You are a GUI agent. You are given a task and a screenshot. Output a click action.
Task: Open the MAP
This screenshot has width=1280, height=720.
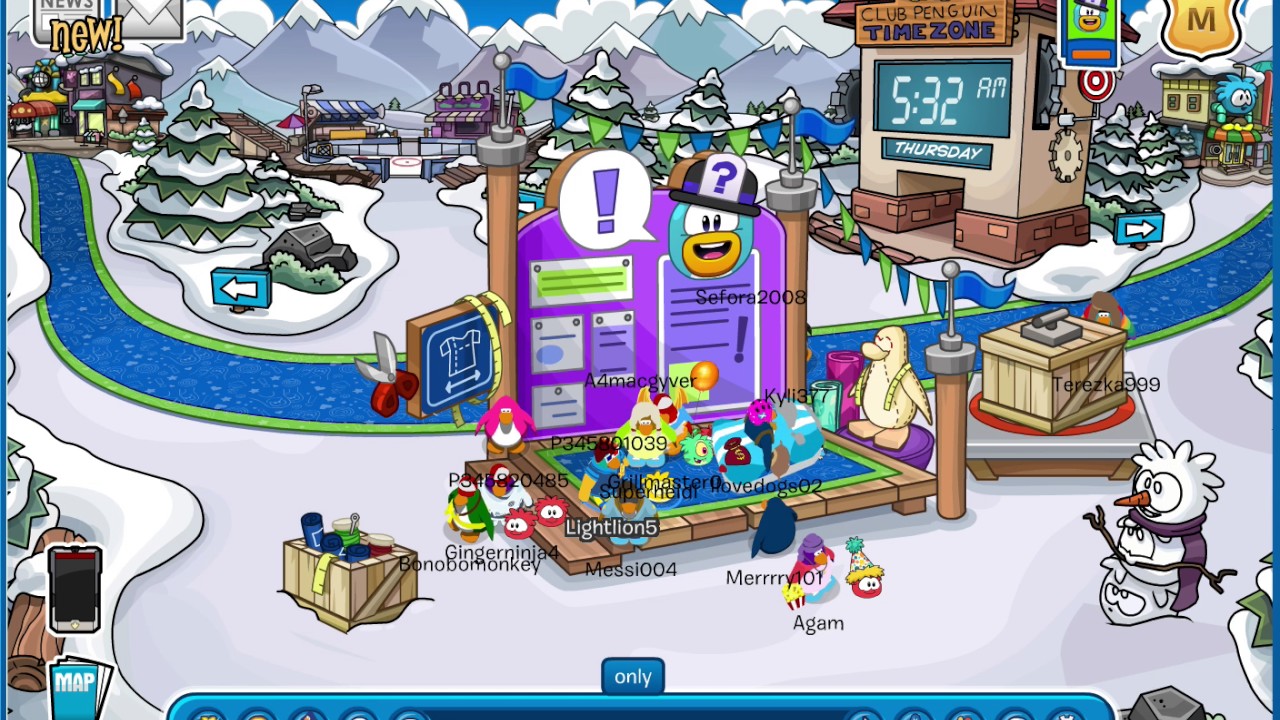pos(75,686)
